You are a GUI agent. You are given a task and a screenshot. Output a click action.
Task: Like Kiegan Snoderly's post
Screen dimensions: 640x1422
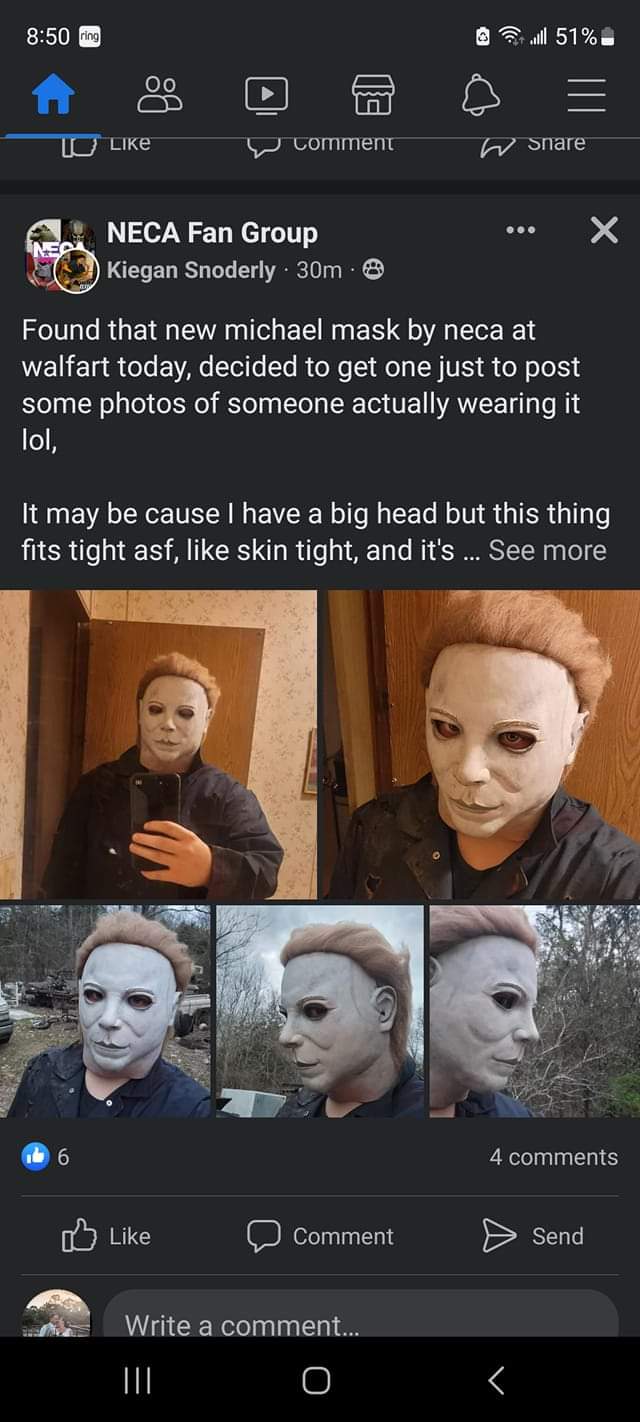click(106, 1237)
